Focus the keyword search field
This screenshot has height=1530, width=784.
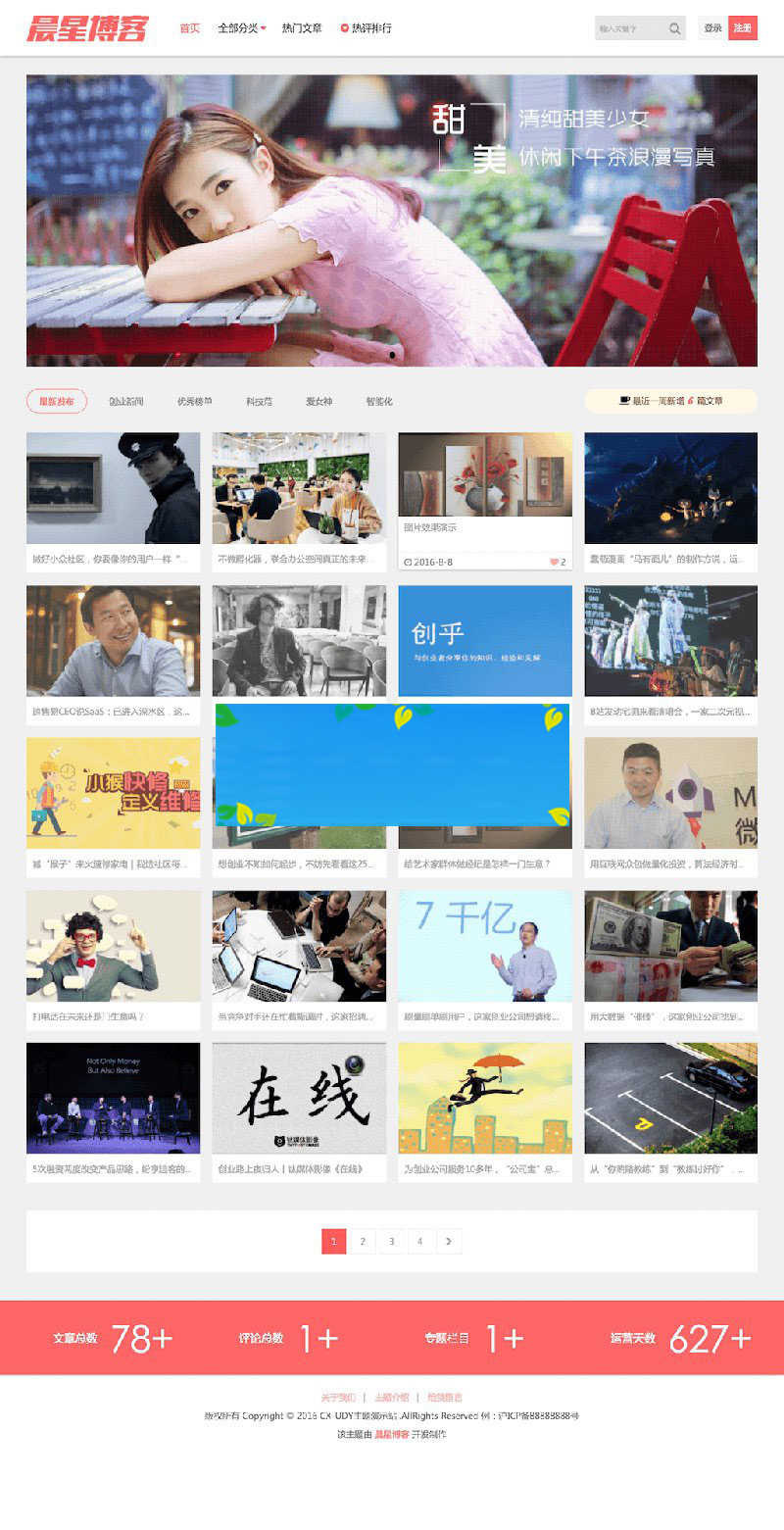[x=629, y=28]
